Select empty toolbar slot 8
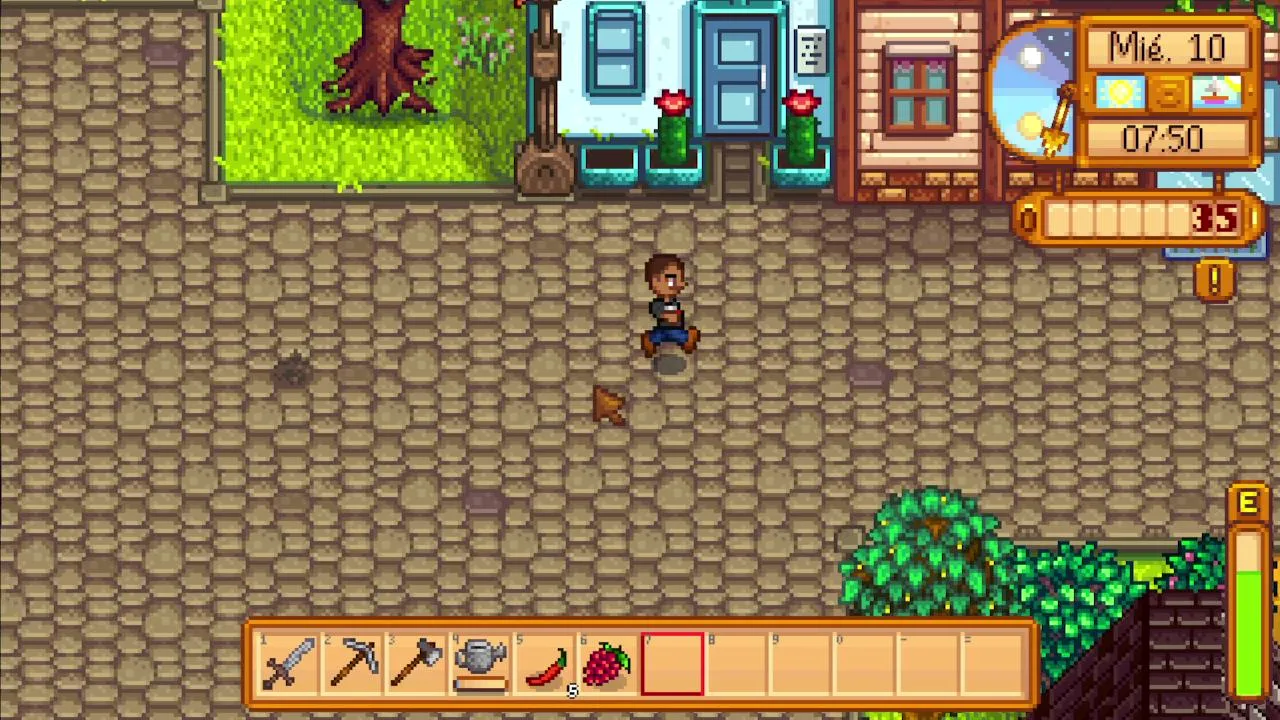 736,665
